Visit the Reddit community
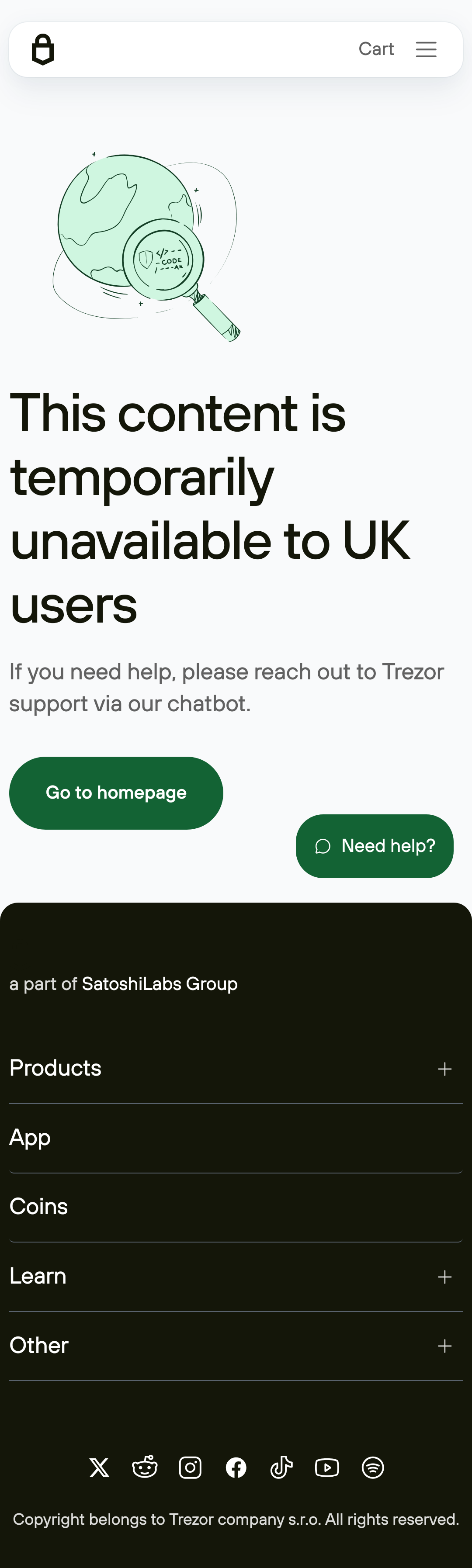Screen dimensions: 472x1568 (145, 1468)
